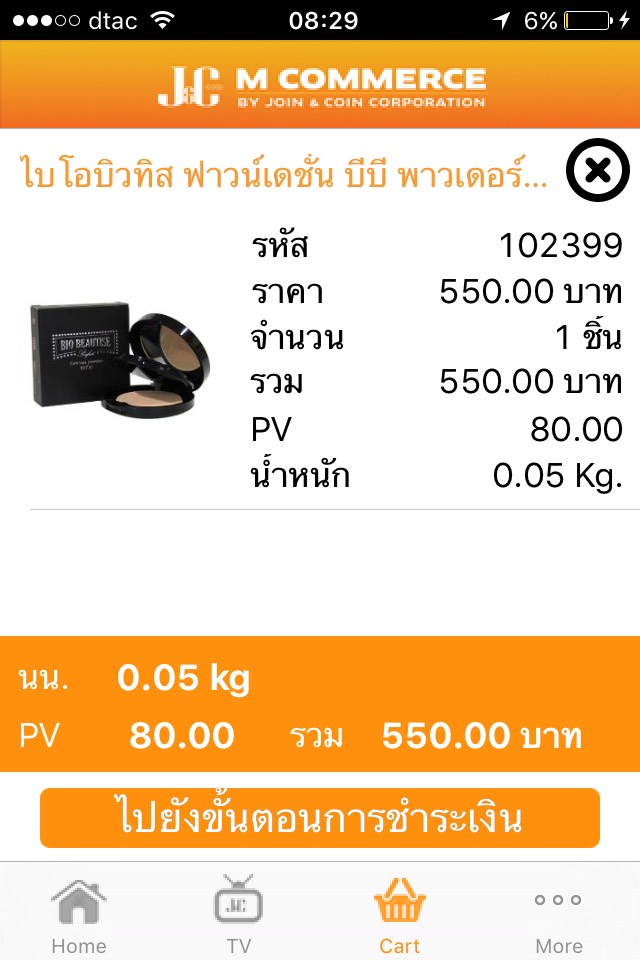Screen dimensions: 640x960
Task: Switch to the Home tab
Action: pos(79,914)
